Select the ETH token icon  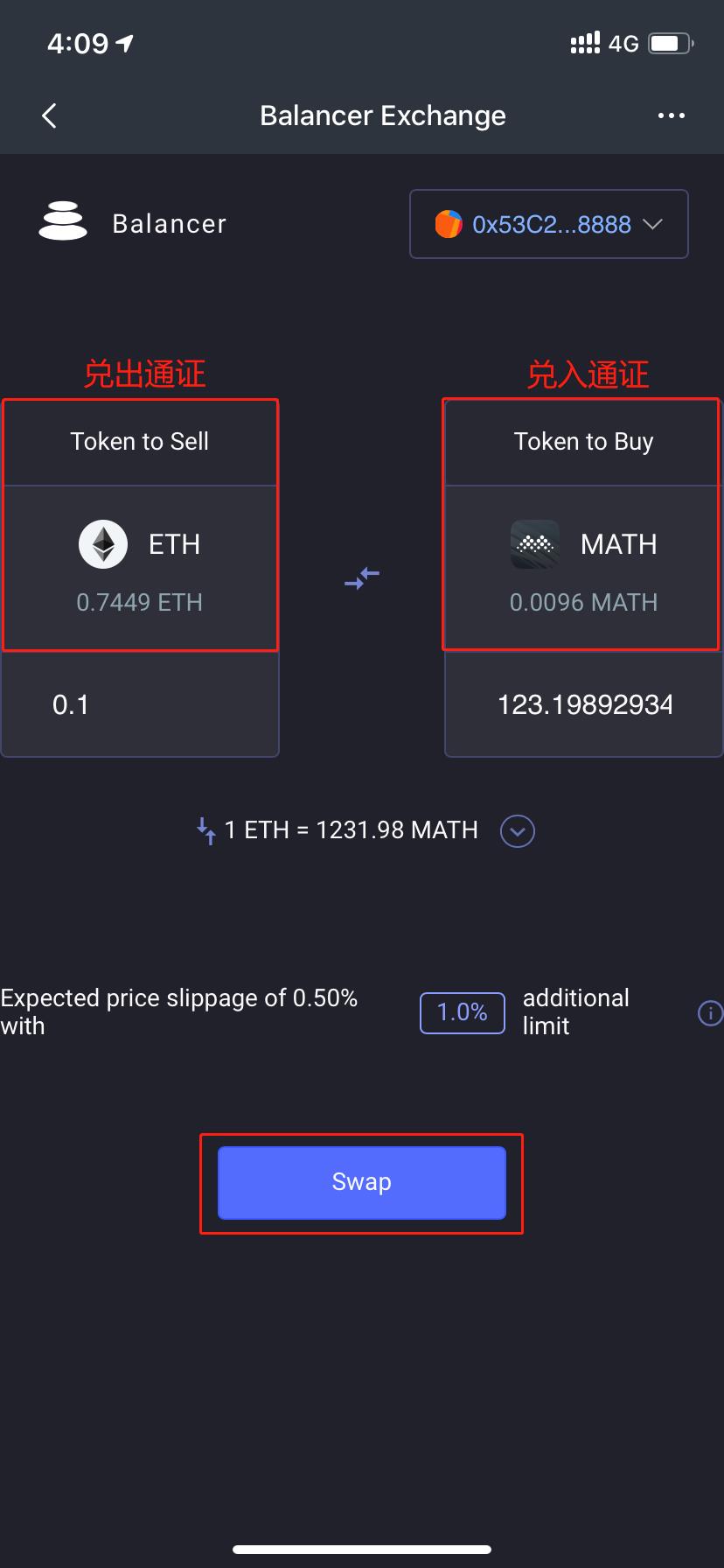coord(102,543)
